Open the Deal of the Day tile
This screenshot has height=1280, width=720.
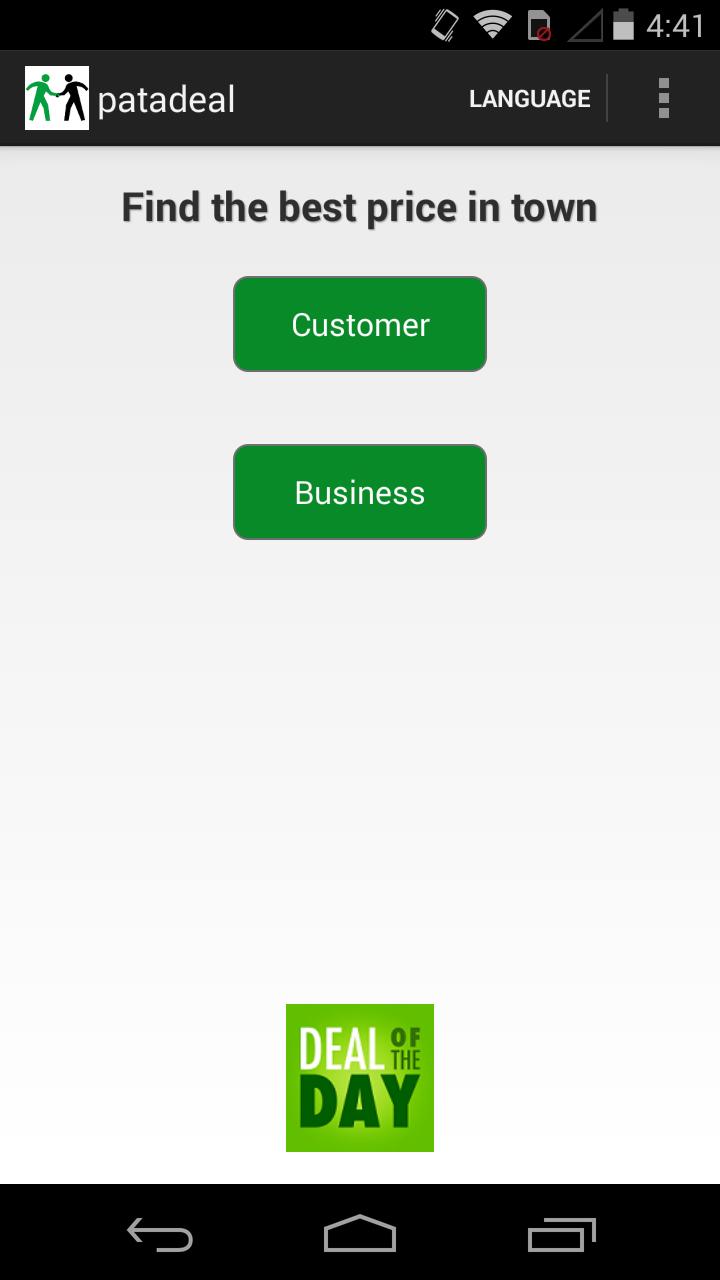pyautogui.click(x=360, y=1077)
